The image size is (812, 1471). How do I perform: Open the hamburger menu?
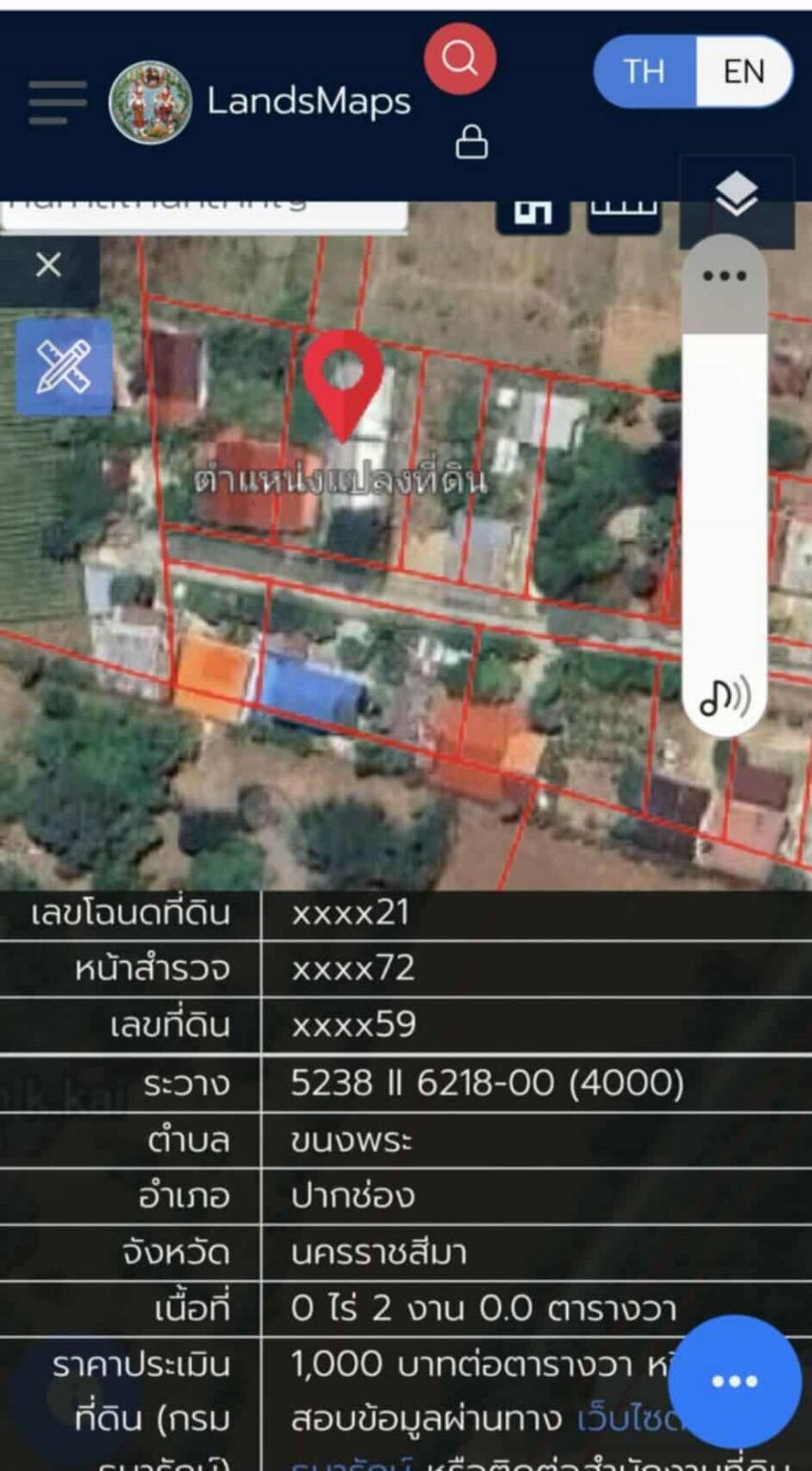coord(58,103)
